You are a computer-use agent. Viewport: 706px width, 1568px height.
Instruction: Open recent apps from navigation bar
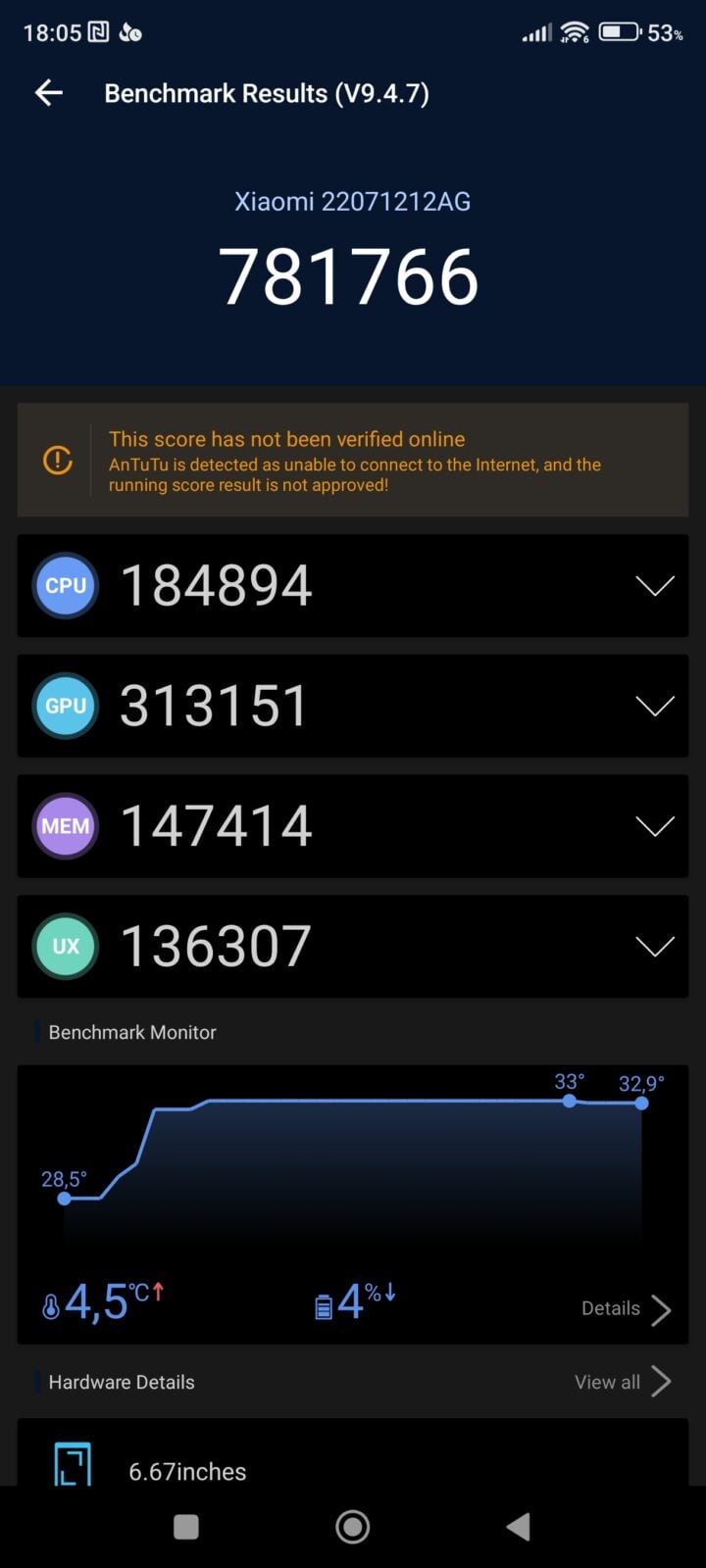tap(186, 1526)
